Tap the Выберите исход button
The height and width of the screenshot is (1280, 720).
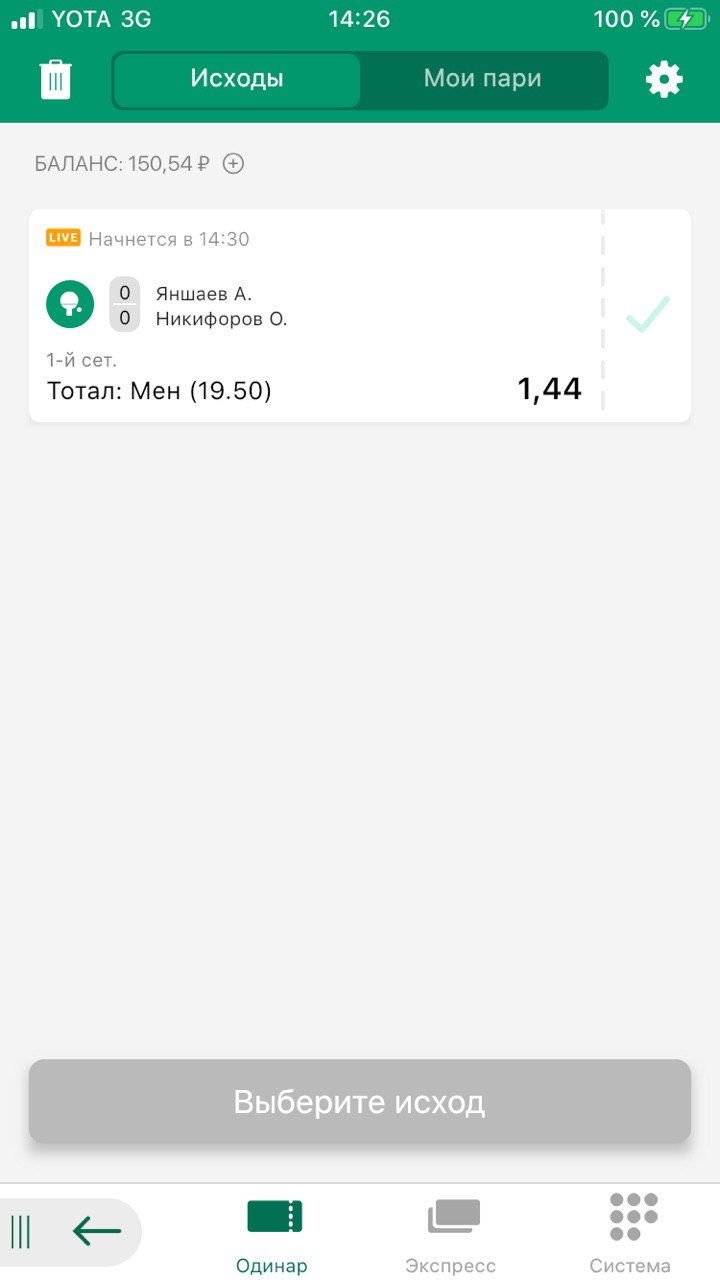coord(360,1102)
